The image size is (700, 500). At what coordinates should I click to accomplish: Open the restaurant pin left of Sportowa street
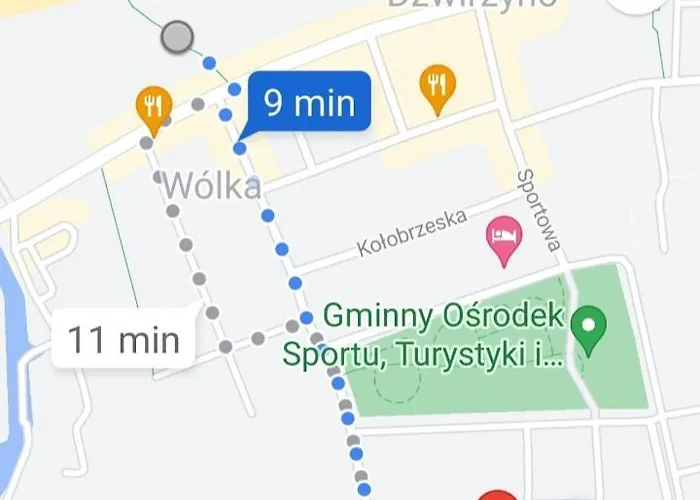(436, 86)
